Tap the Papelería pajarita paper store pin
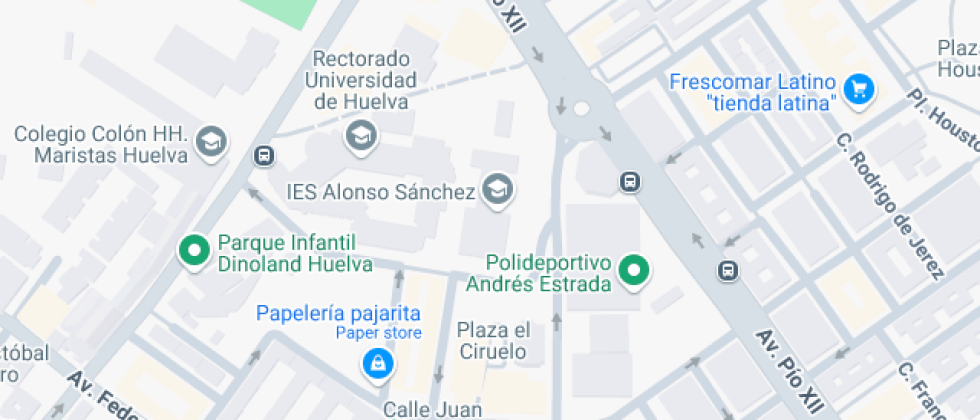The image size is (980, 420). click(379, 362)
